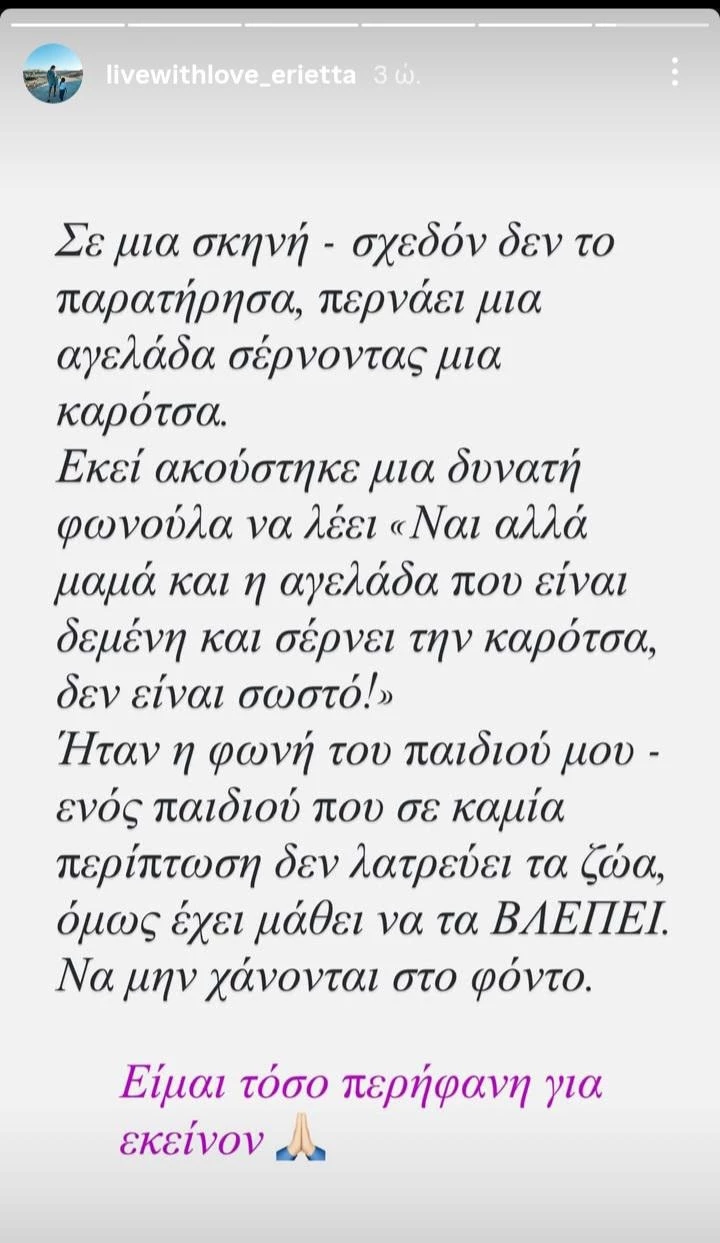Image resolution: width=720 pixels, height=1243 pixels.
Task: Tap the livewithlove_erietta username
Action: pyautogui.click(x=231, y=75)
